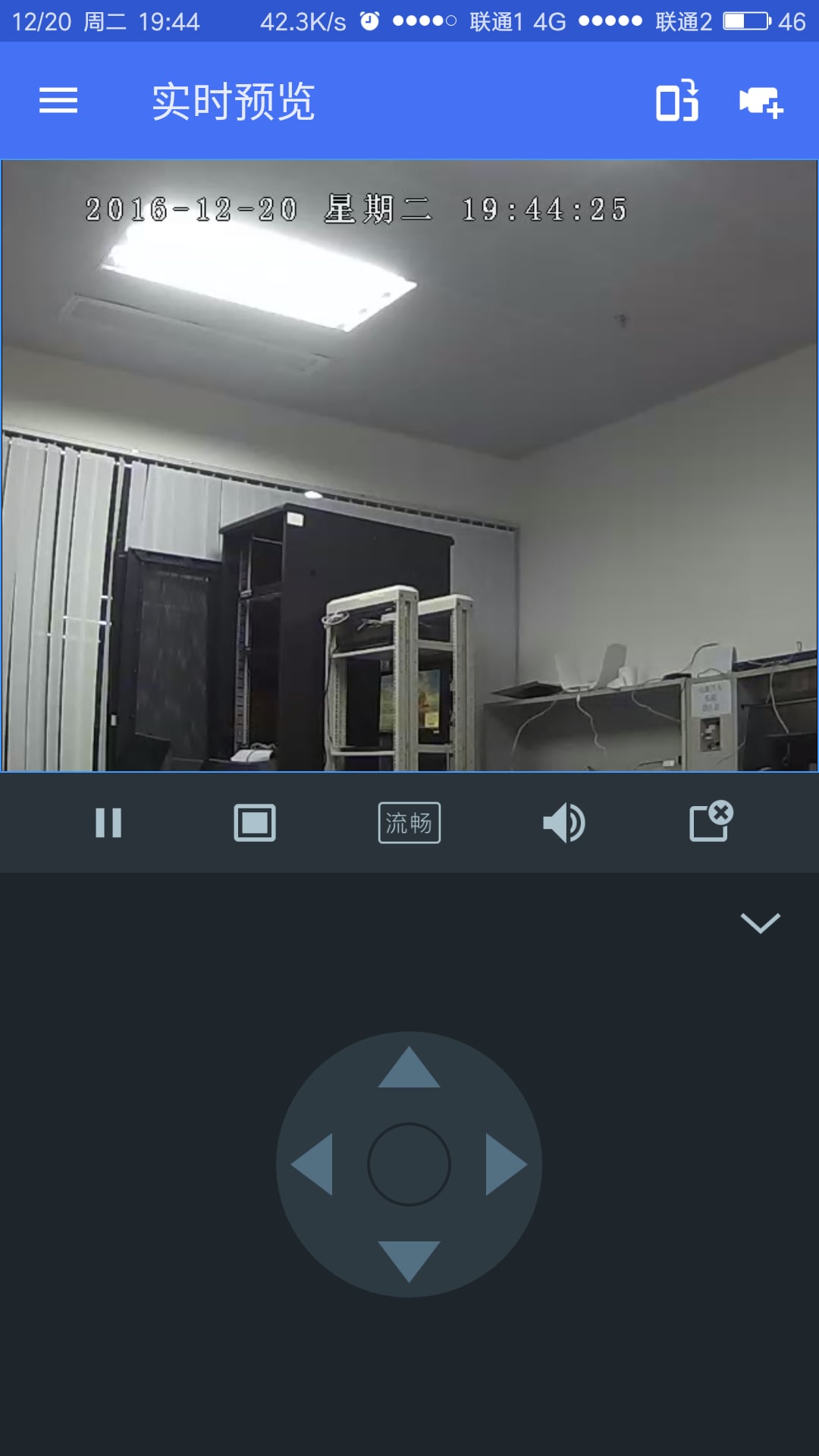
Task: Close the current preview window
Action: 711,821
